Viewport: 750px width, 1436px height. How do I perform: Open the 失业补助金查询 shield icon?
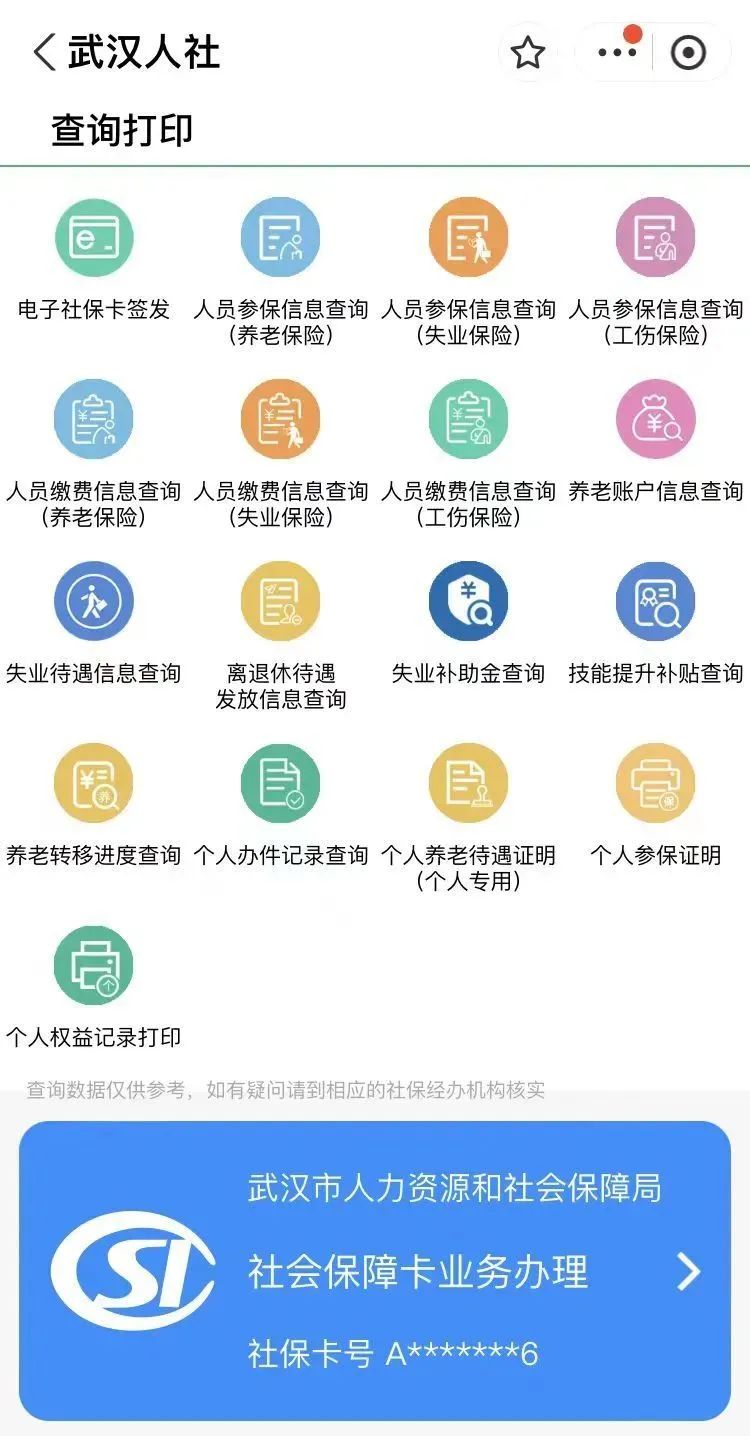(468, 600)
